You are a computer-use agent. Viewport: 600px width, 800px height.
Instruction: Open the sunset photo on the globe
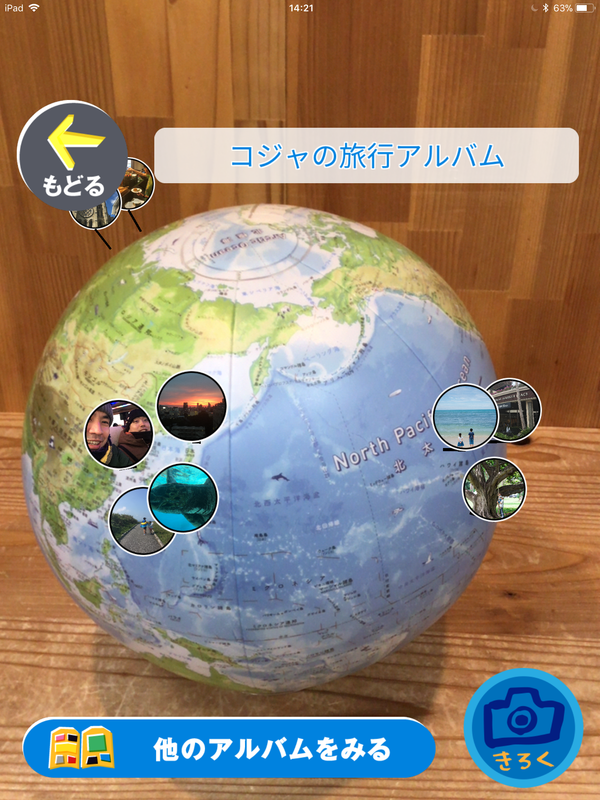coord(192,406)
